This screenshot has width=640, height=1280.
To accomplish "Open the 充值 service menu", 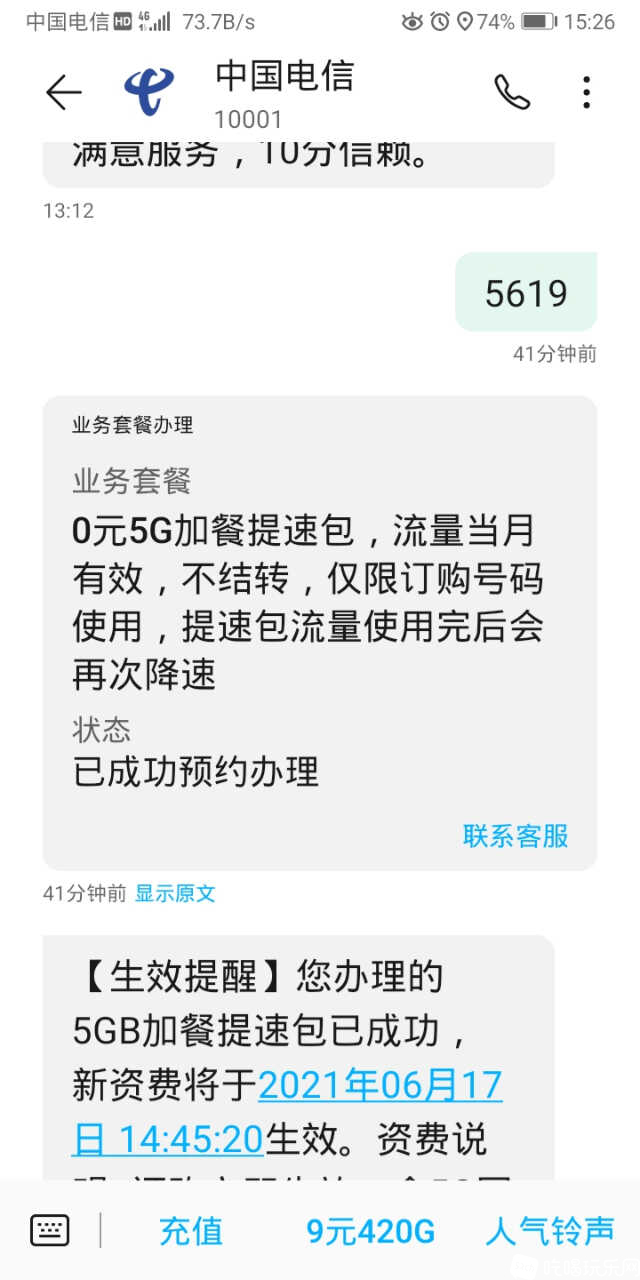I will tap(191, 1231).
